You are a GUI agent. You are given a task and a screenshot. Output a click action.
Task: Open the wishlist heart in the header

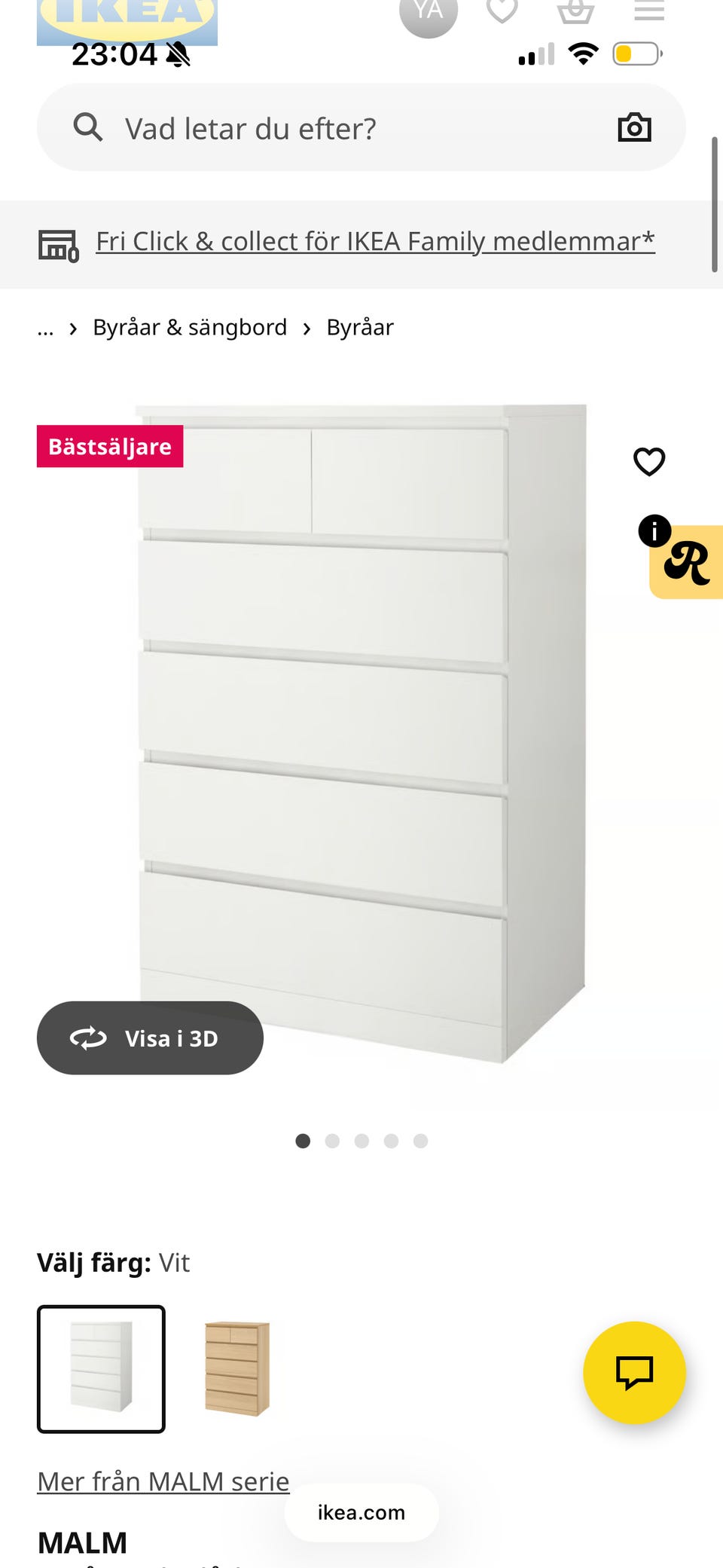pos(502,11)
